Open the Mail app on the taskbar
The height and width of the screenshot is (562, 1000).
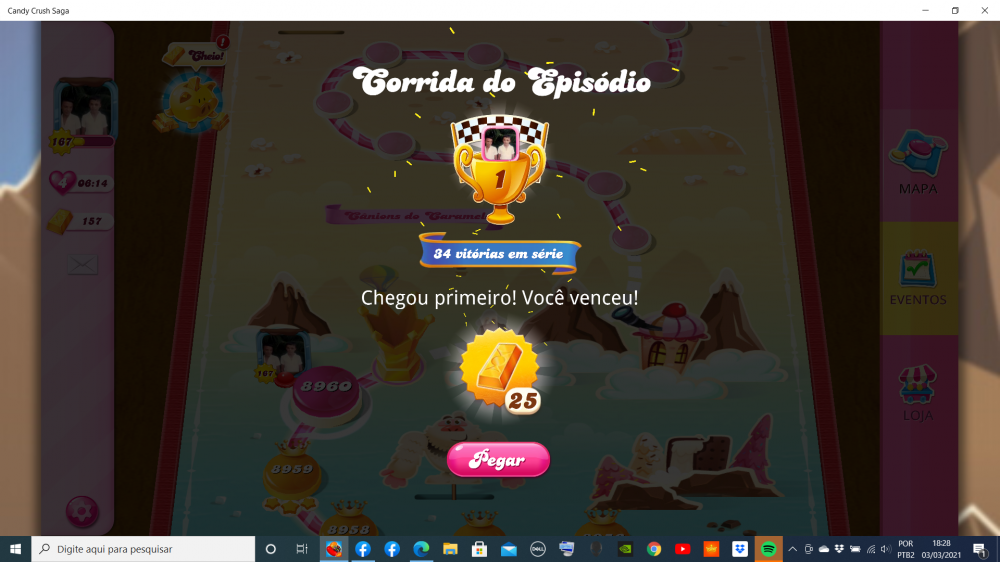[508, 549]
